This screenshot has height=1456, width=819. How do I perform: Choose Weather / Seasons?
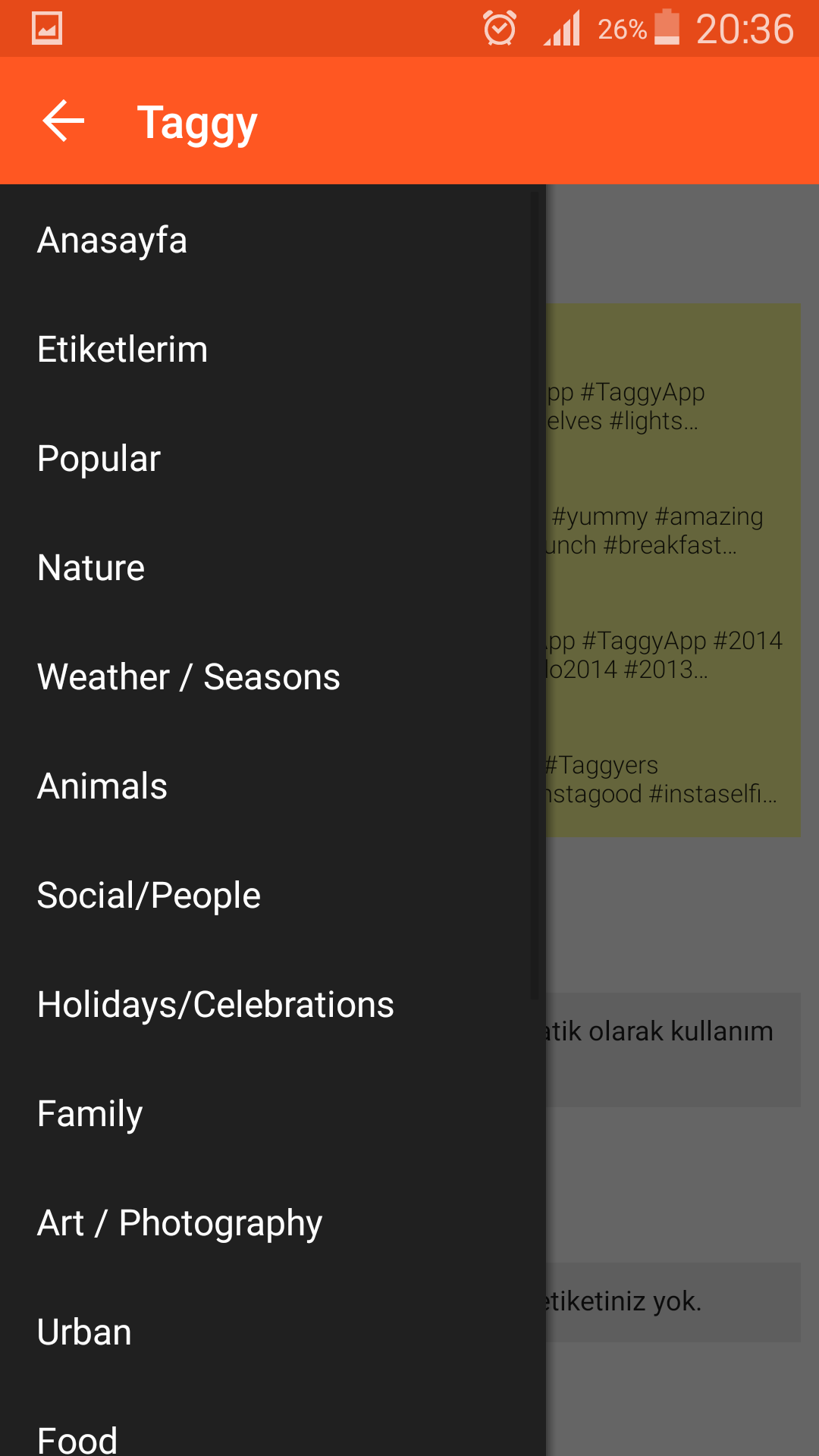pos(273,677)
